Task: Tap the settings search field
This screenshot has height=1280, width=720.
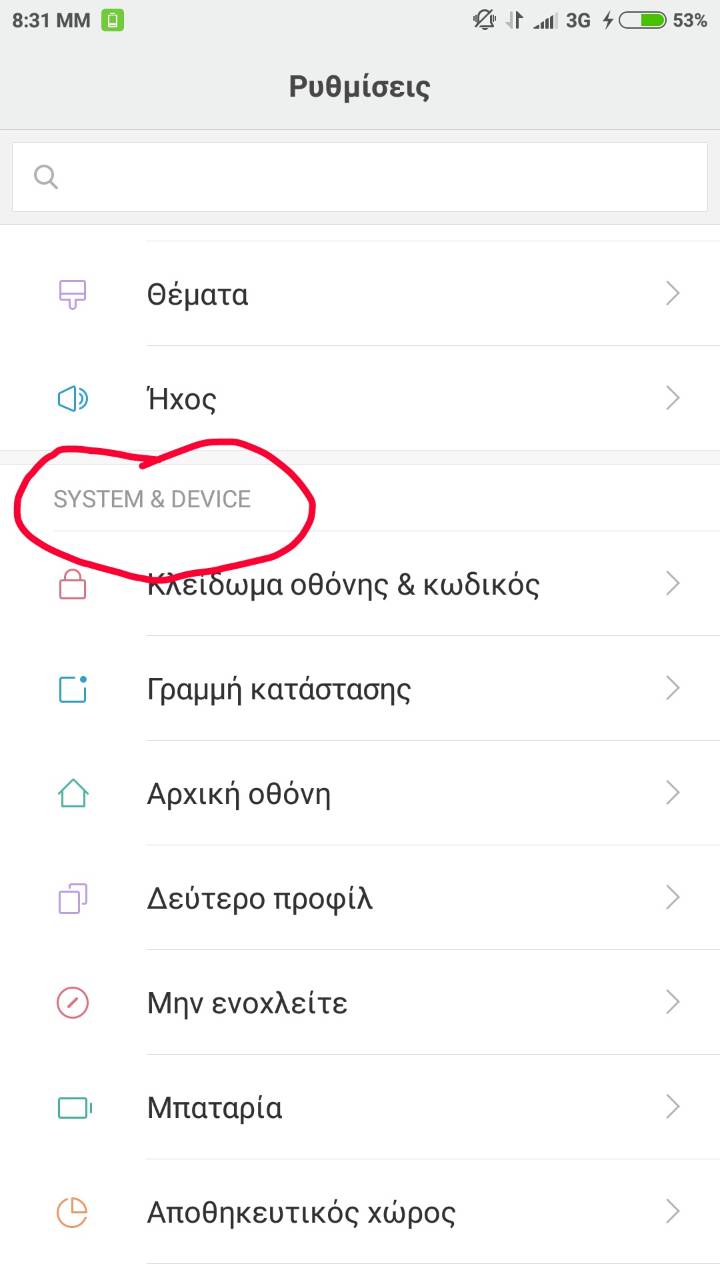Action: pyautogui.click(x=360, y=177)
